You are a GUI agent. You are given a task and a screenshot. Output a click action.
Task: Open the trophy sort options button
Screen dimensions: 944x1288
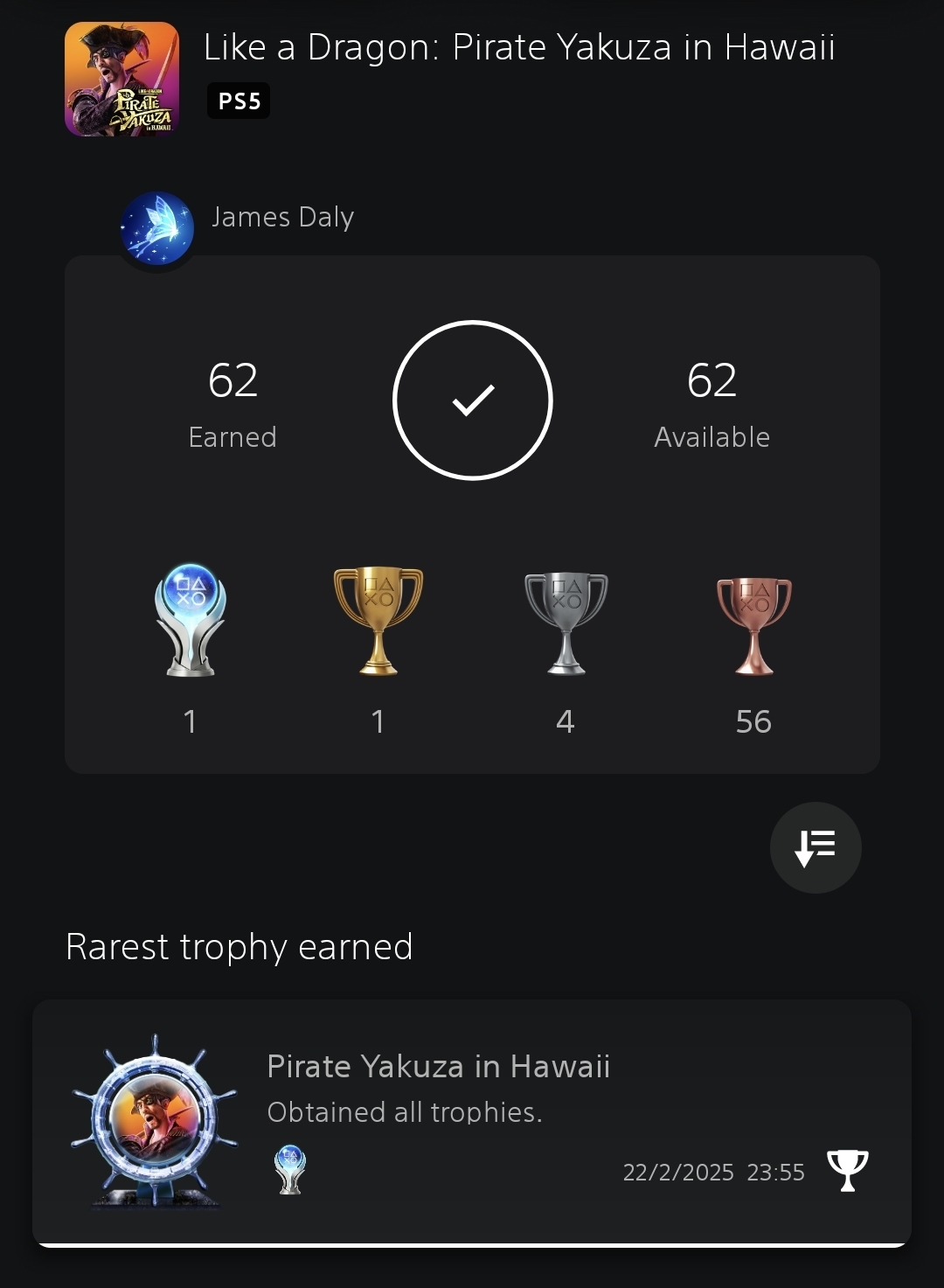pyautogui.click(x=815, y=847)
